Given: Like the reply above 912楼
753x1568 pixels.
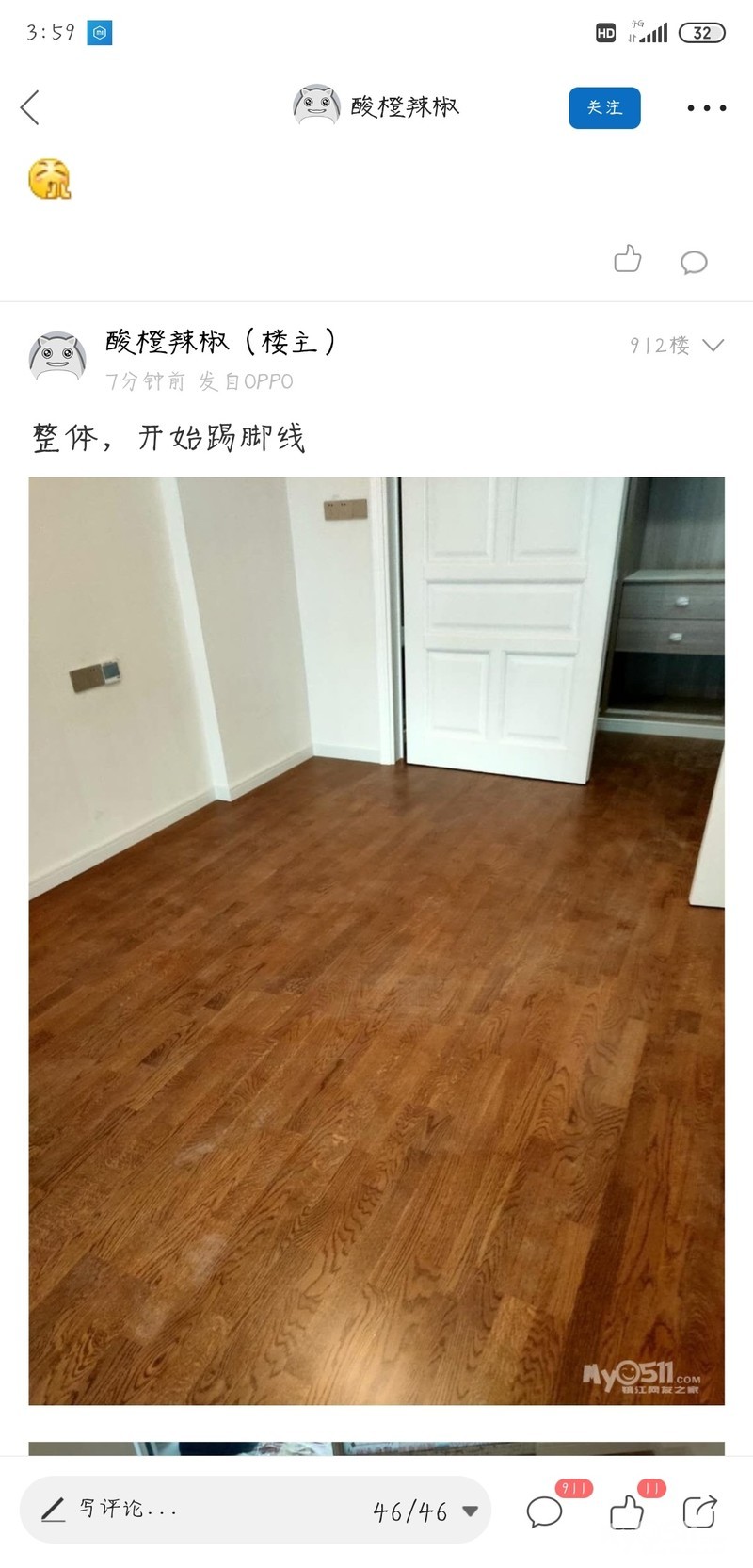Looking at the screenshot, I should click(627, 259).
